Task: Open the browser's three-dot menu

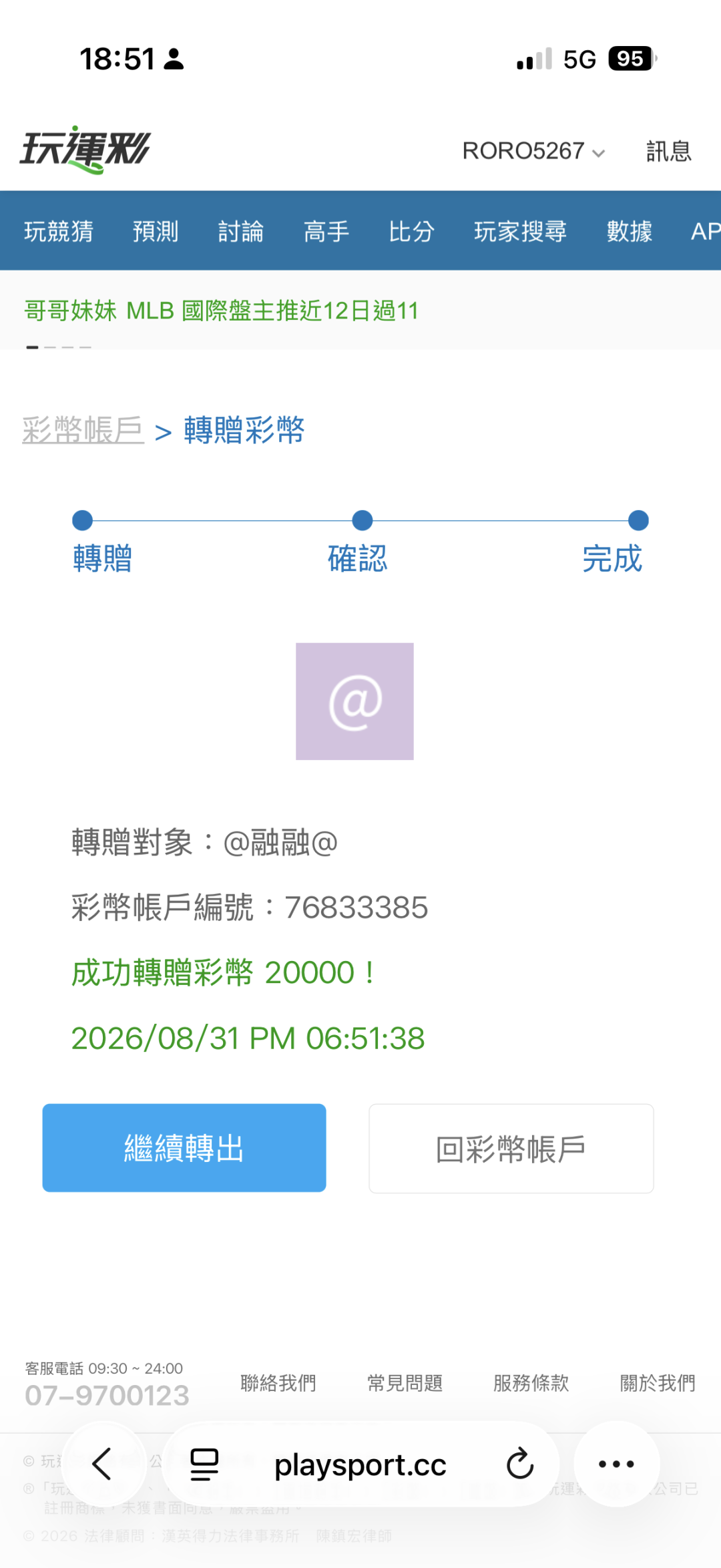Action: point(617,1464)
